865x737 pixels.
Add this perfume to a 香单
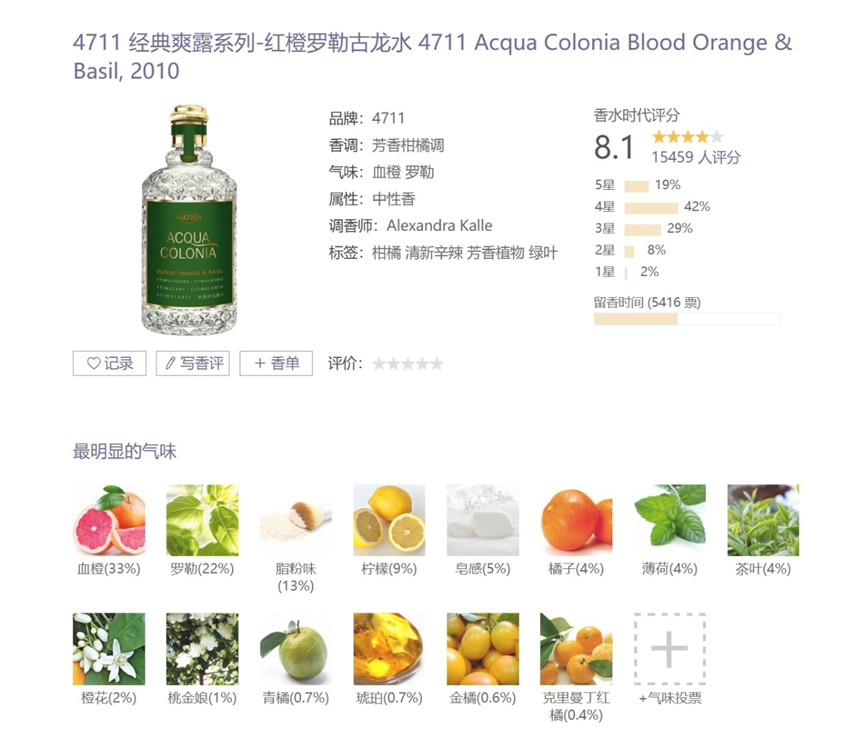(276, 363)
